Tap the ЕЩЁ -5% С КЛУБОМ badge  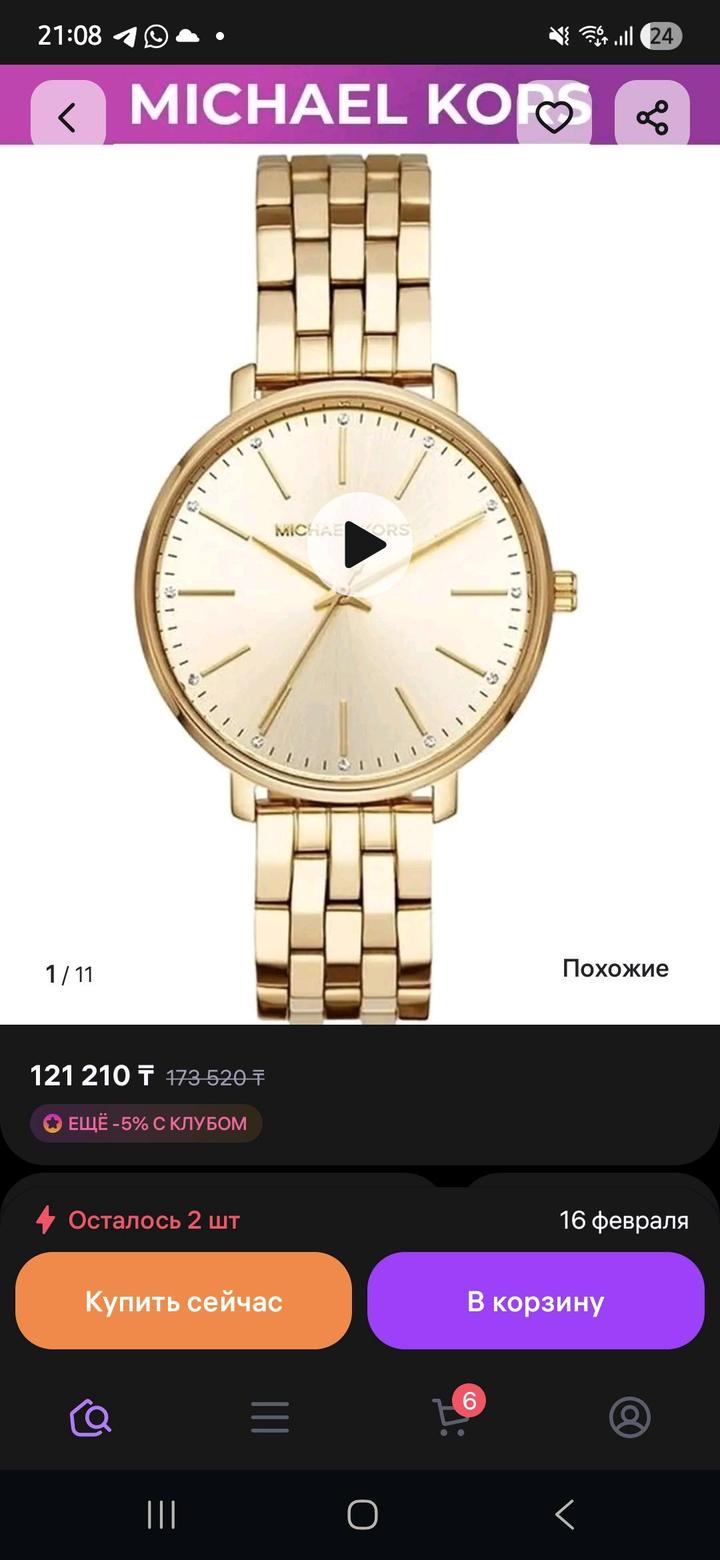click(x=146, y=1123)
